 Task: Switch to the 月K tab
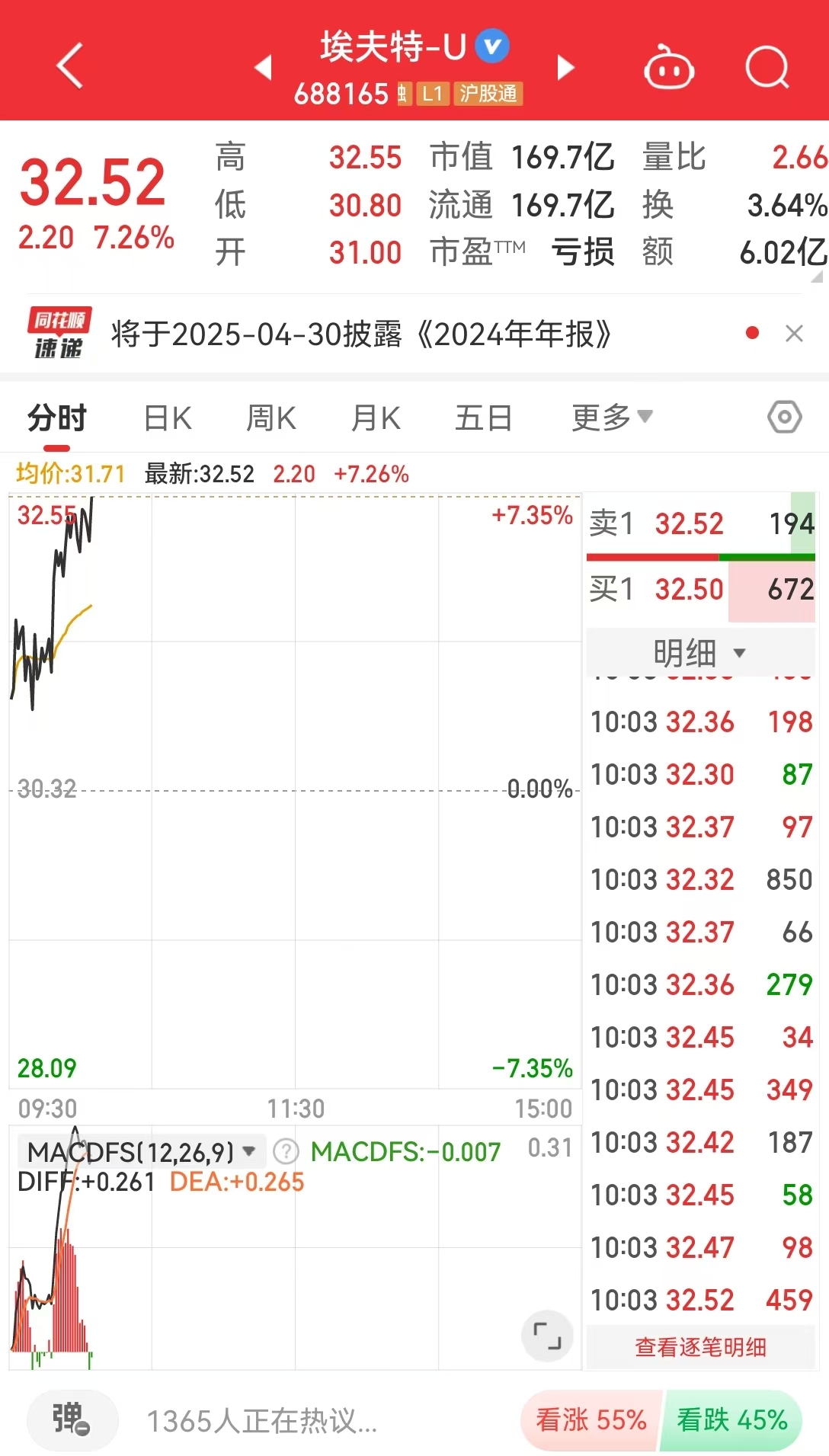pyautogui.click(x=376, y=418)
